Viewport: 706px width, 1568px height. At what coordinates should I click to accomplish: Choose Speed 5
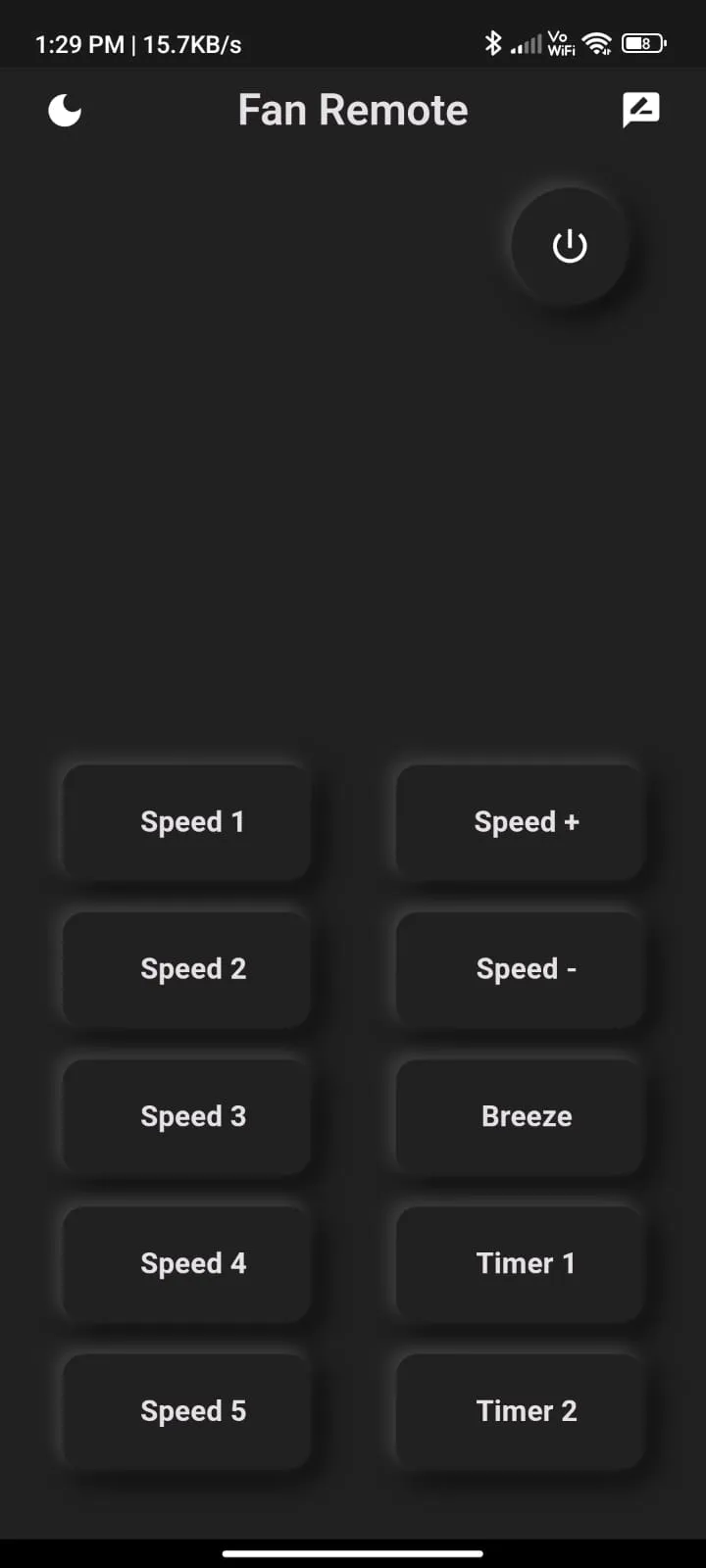click(x=187, y=1411)
